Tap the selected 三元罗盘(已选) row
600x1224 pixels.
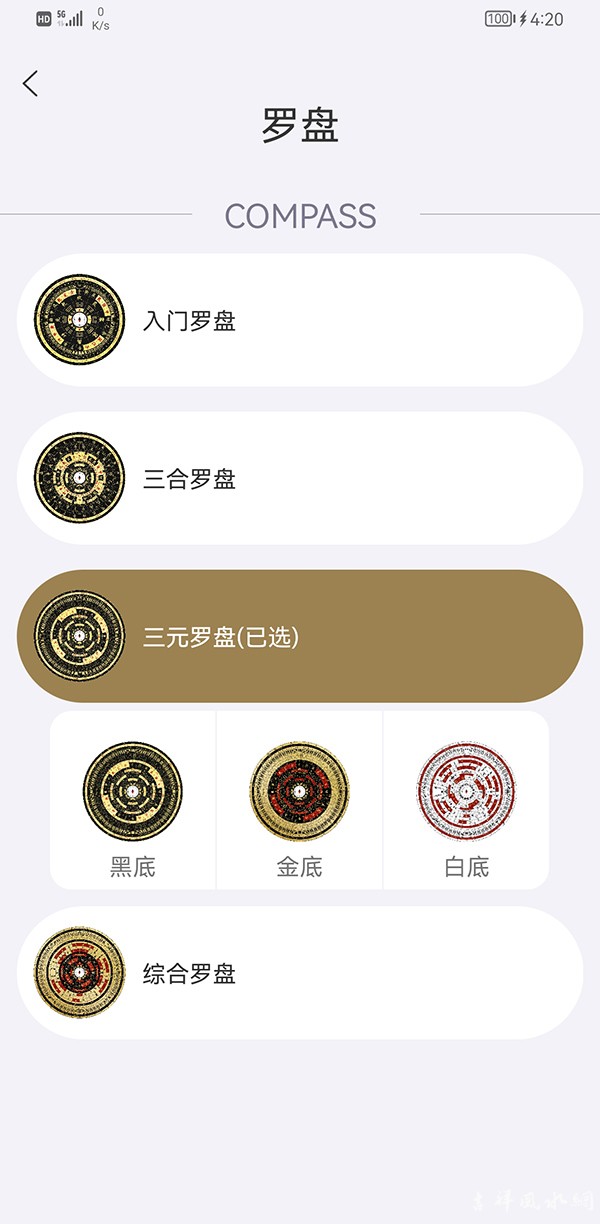pos(300,637)
